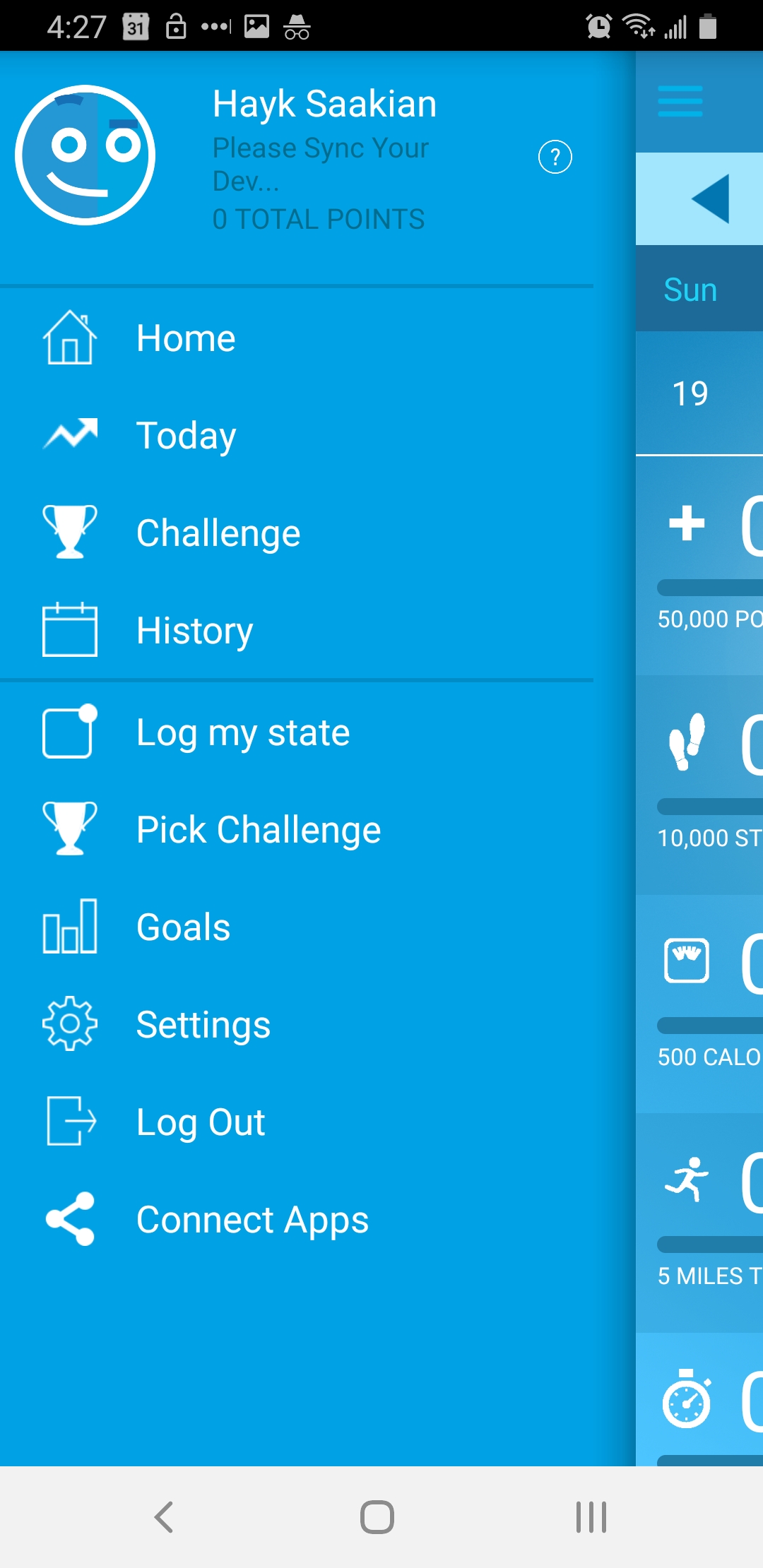763x1568 pixels.
Task: Open Settings
Action: coord(297,1024)
